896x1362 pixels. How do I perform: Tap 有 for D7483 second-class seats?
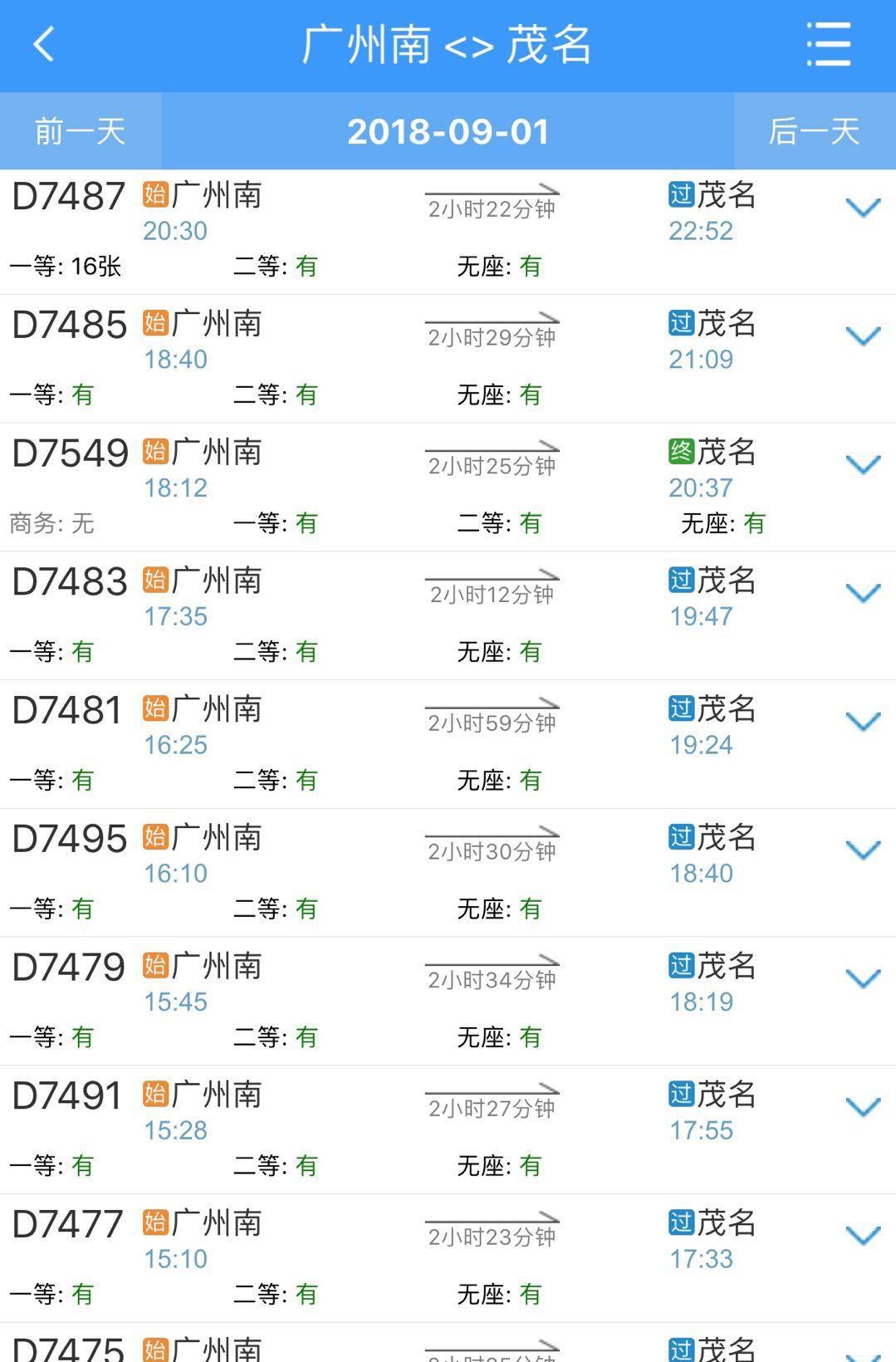[306, 651]
